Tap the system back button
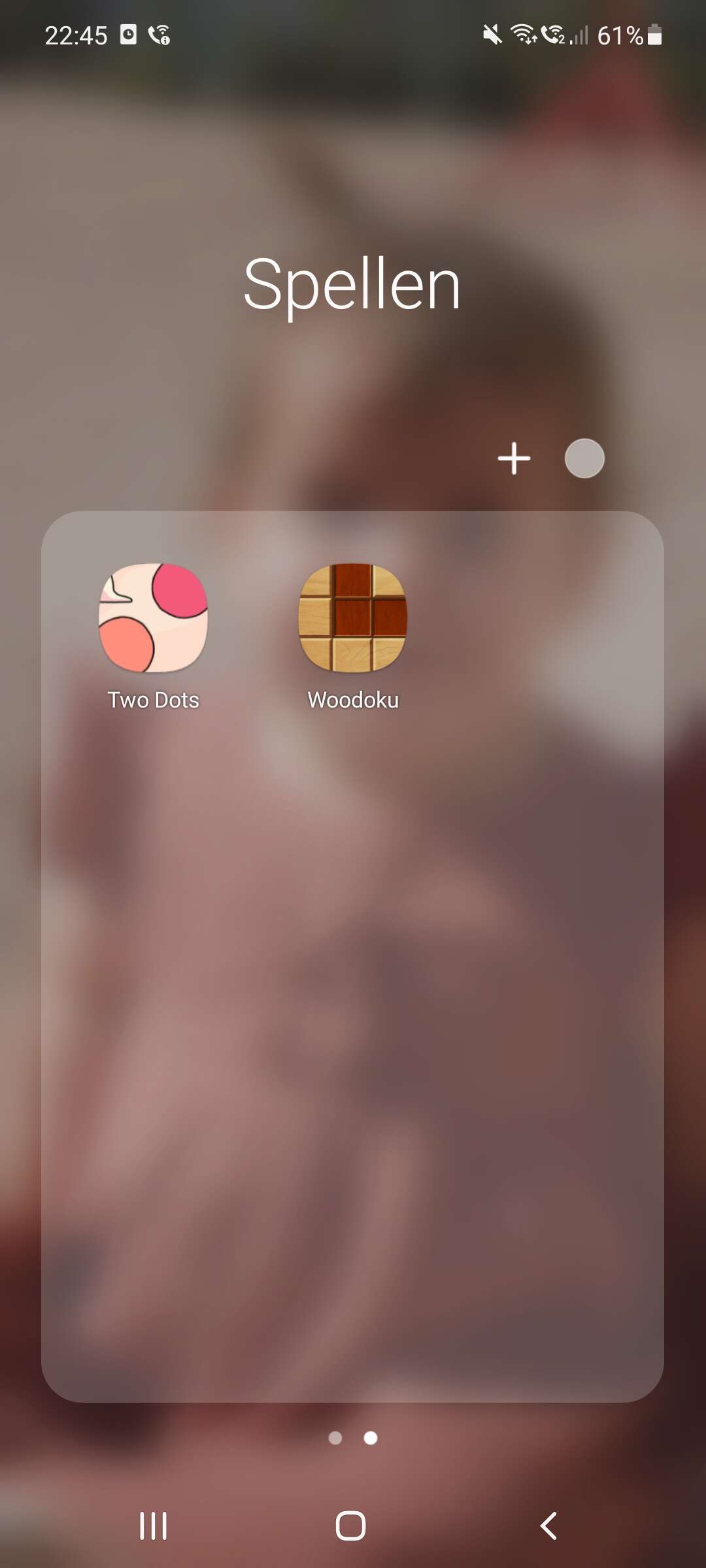 click(548, 1526)
